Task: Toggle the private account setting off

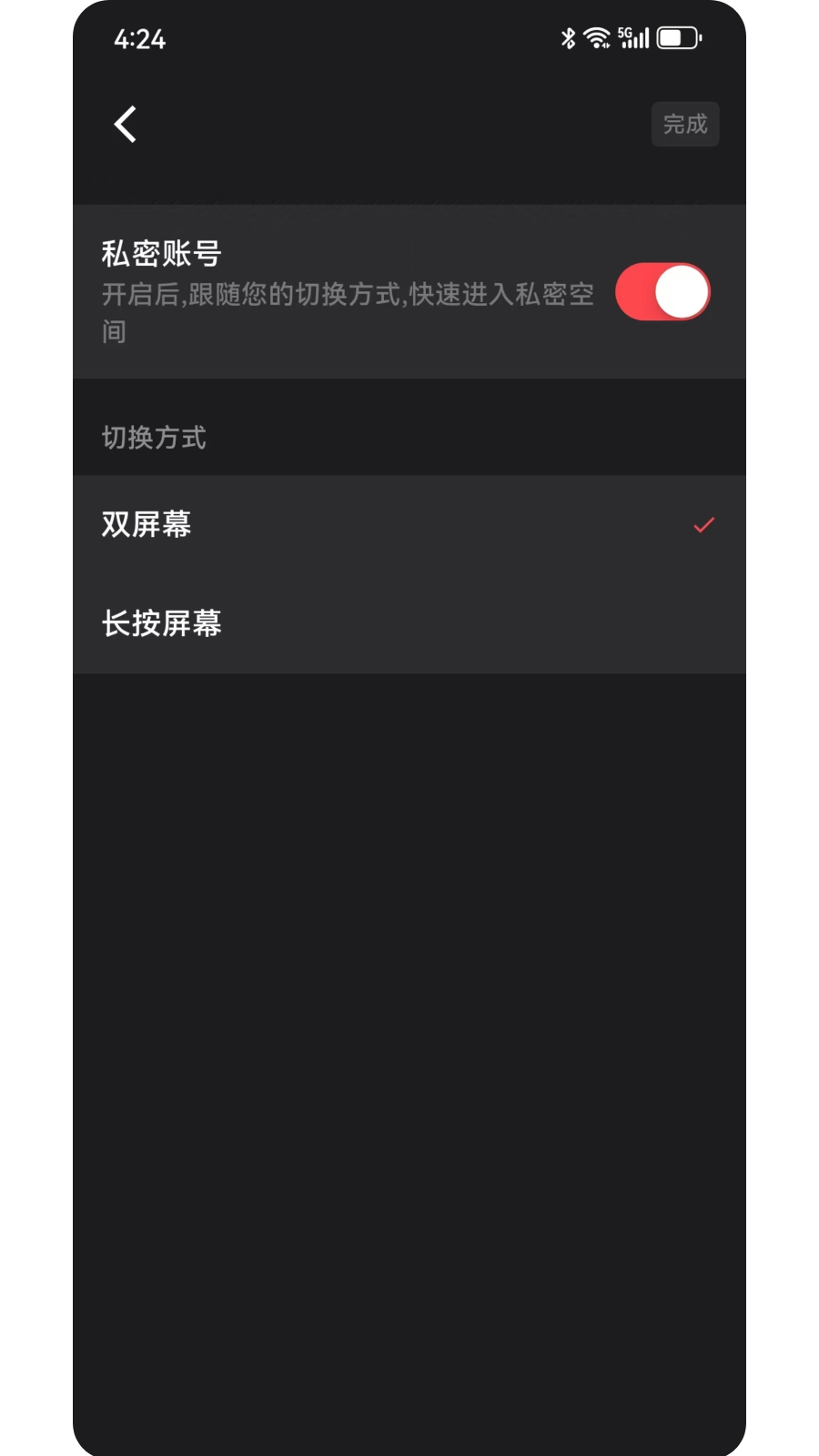Action: [662, 291]
